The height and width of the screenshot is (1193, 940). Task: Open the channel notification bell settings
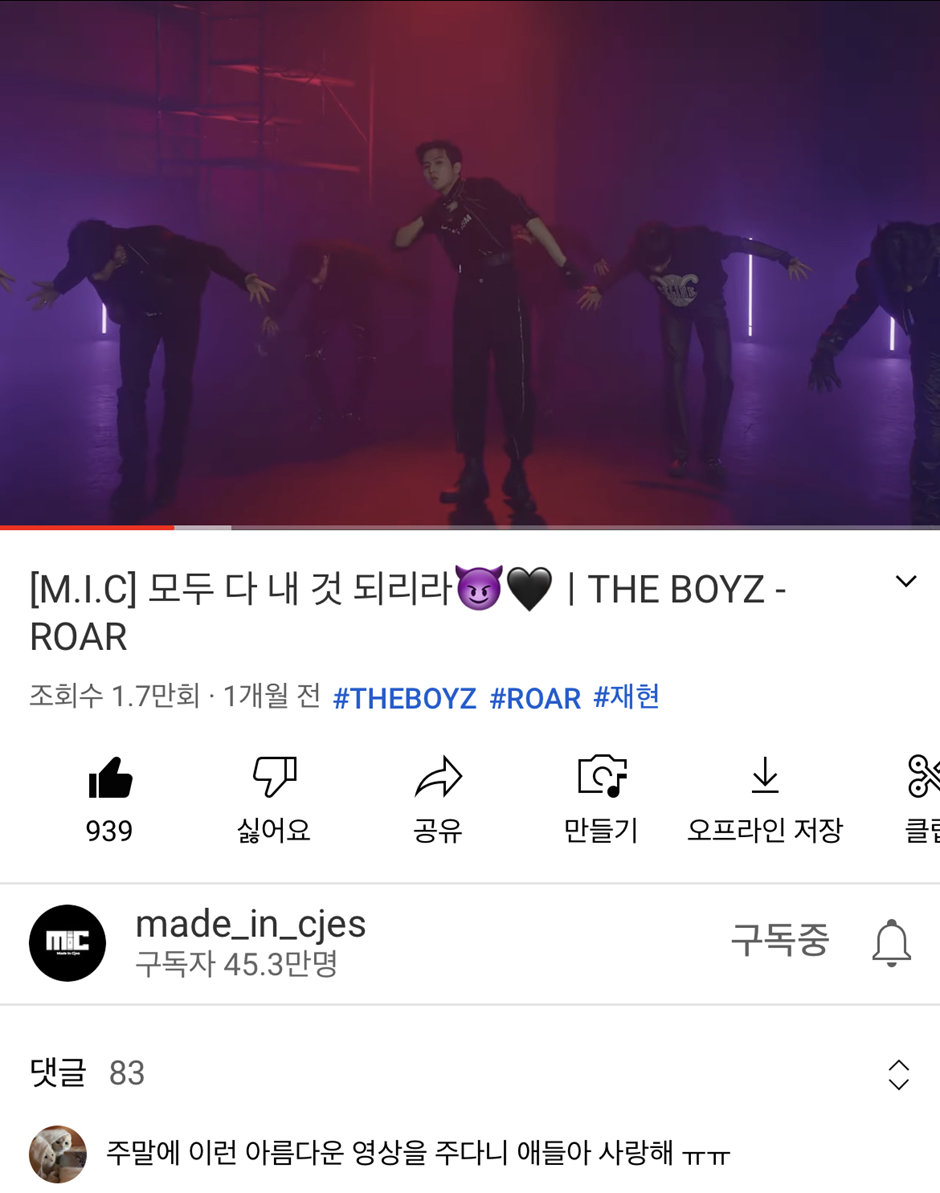(x=891, y=942)
